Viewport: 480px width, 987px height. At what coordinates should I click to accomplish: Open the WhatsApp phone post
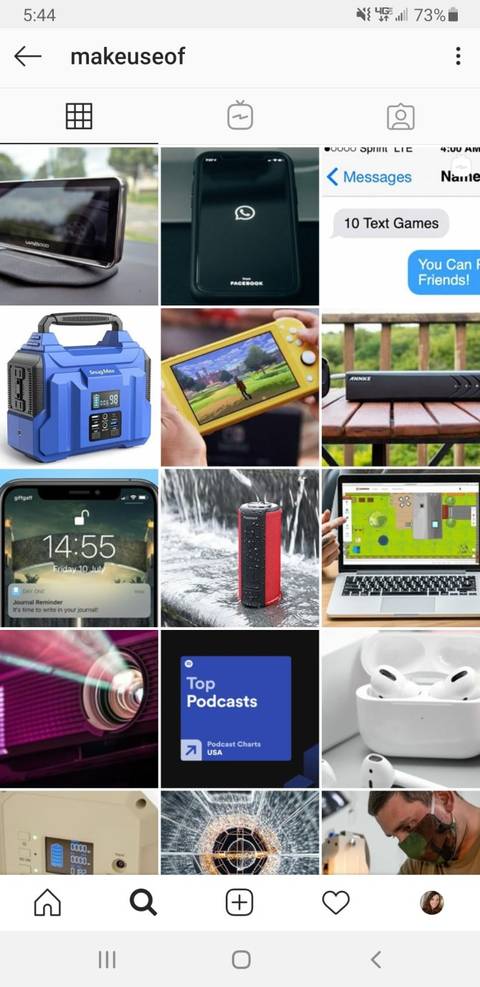240,227
